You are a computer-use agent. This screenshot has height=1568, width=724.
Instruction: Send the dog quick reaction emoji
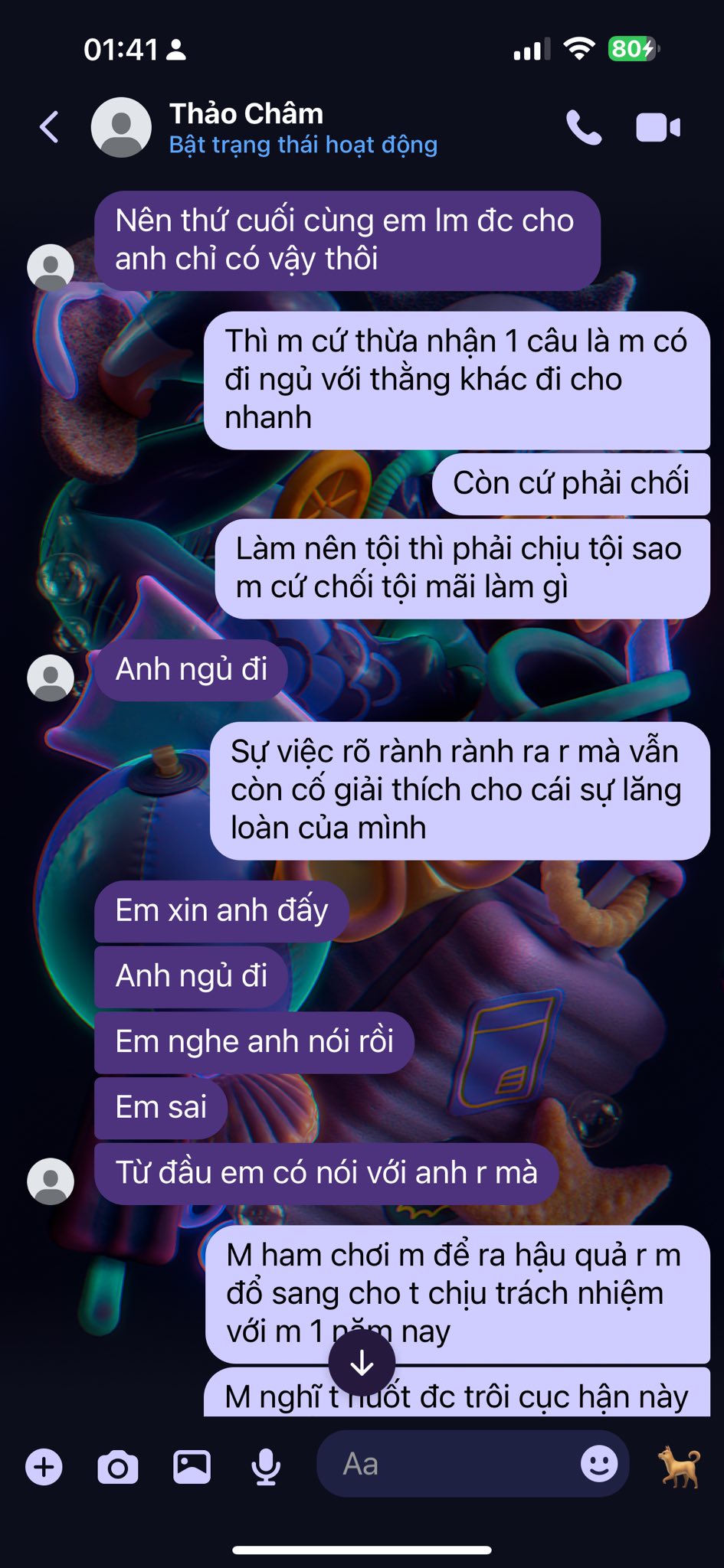tap(680, 1467)
